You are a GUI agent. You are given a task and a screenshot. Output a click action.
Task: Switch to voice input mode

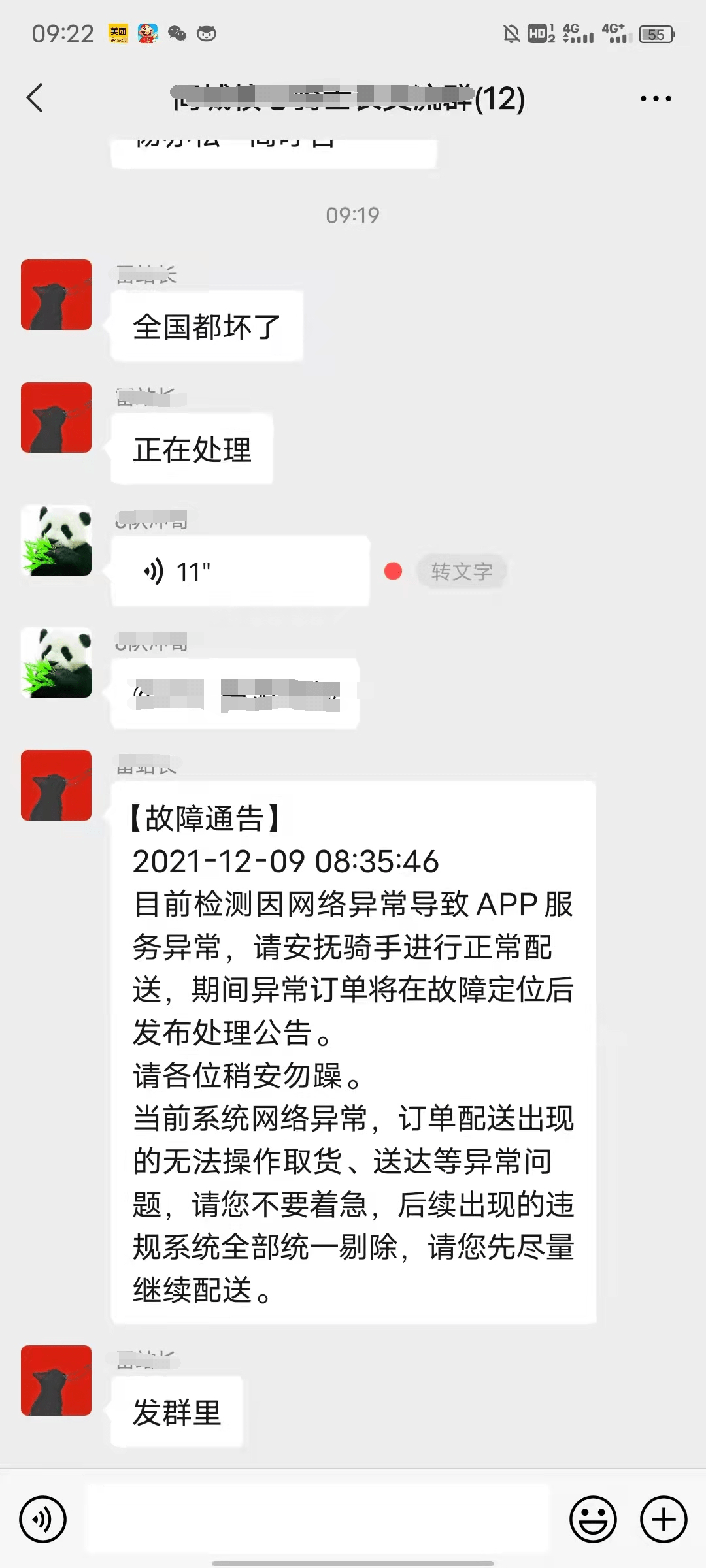[43, 1519]
